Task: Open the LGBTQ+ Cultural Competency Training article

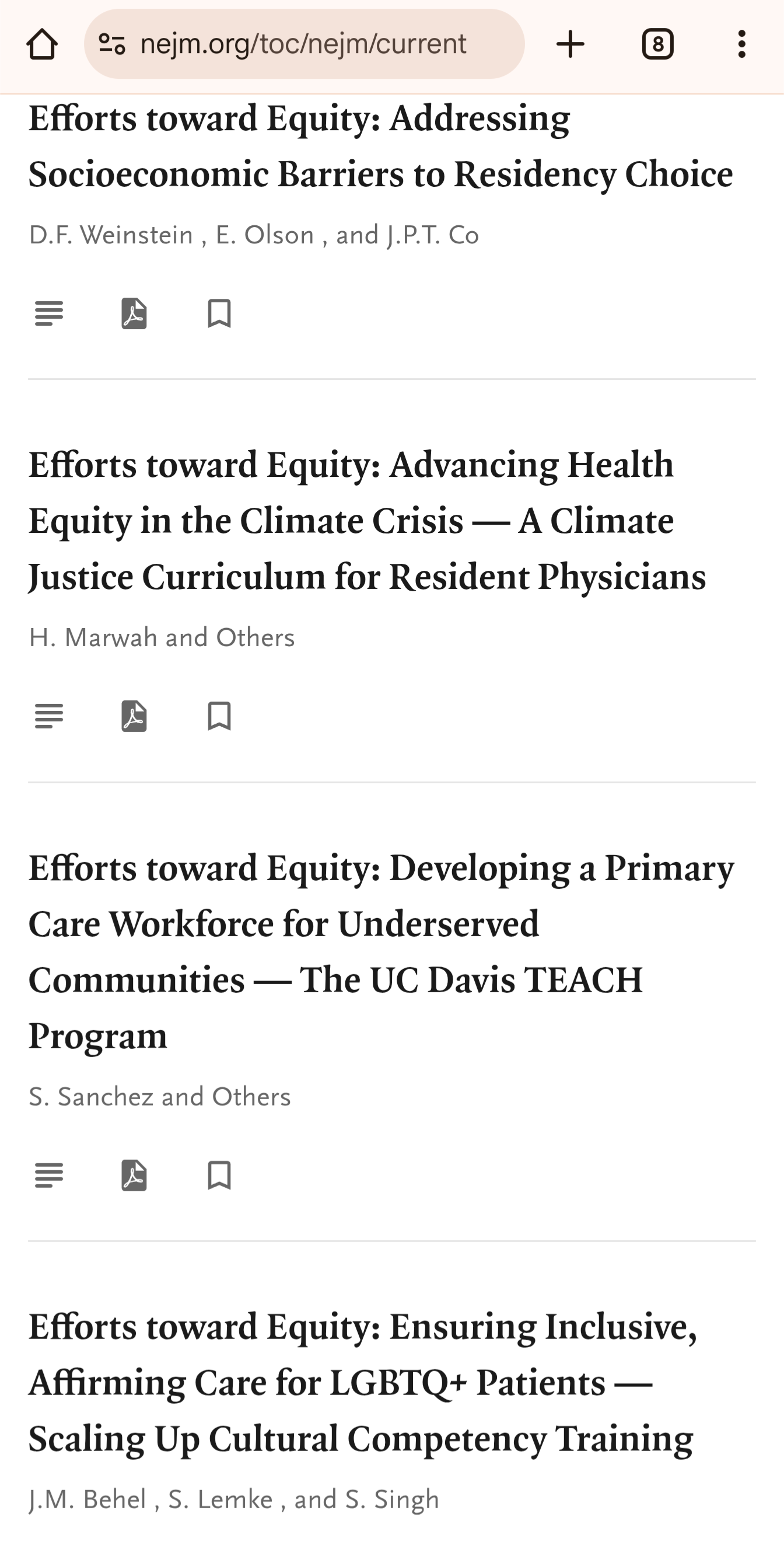Action: click(x=362, y=1383)
